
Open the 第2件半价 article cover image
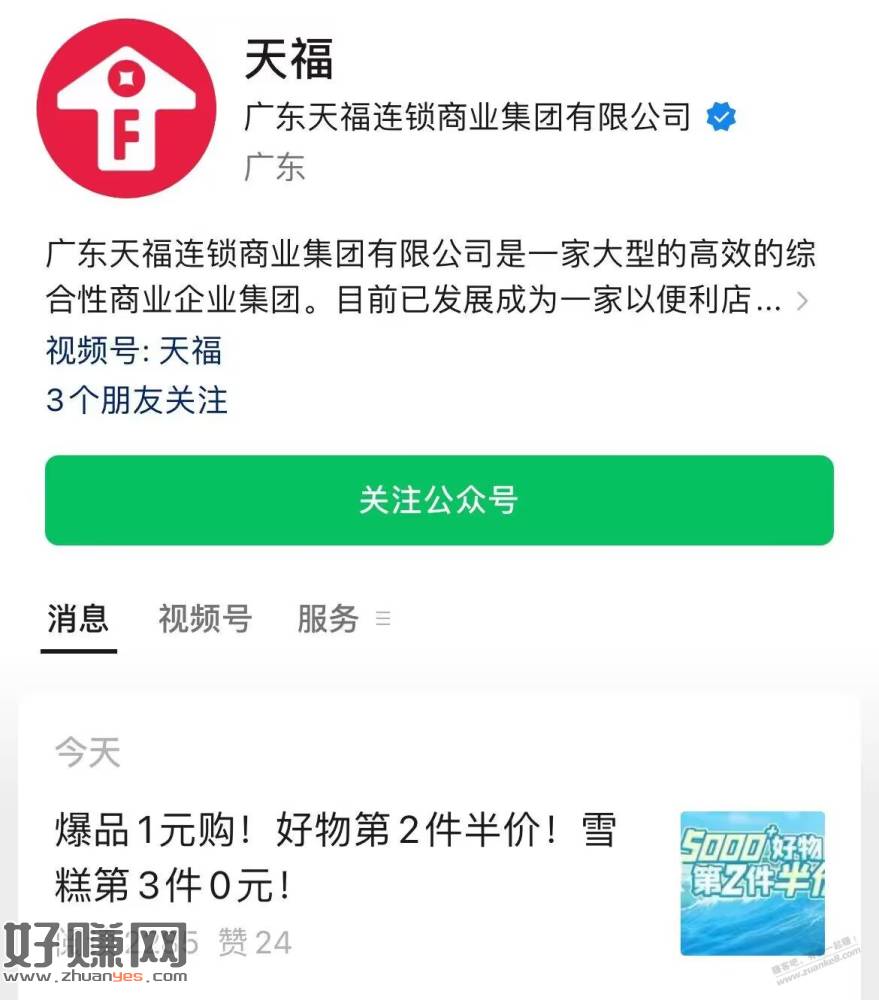tap(752, 882)
